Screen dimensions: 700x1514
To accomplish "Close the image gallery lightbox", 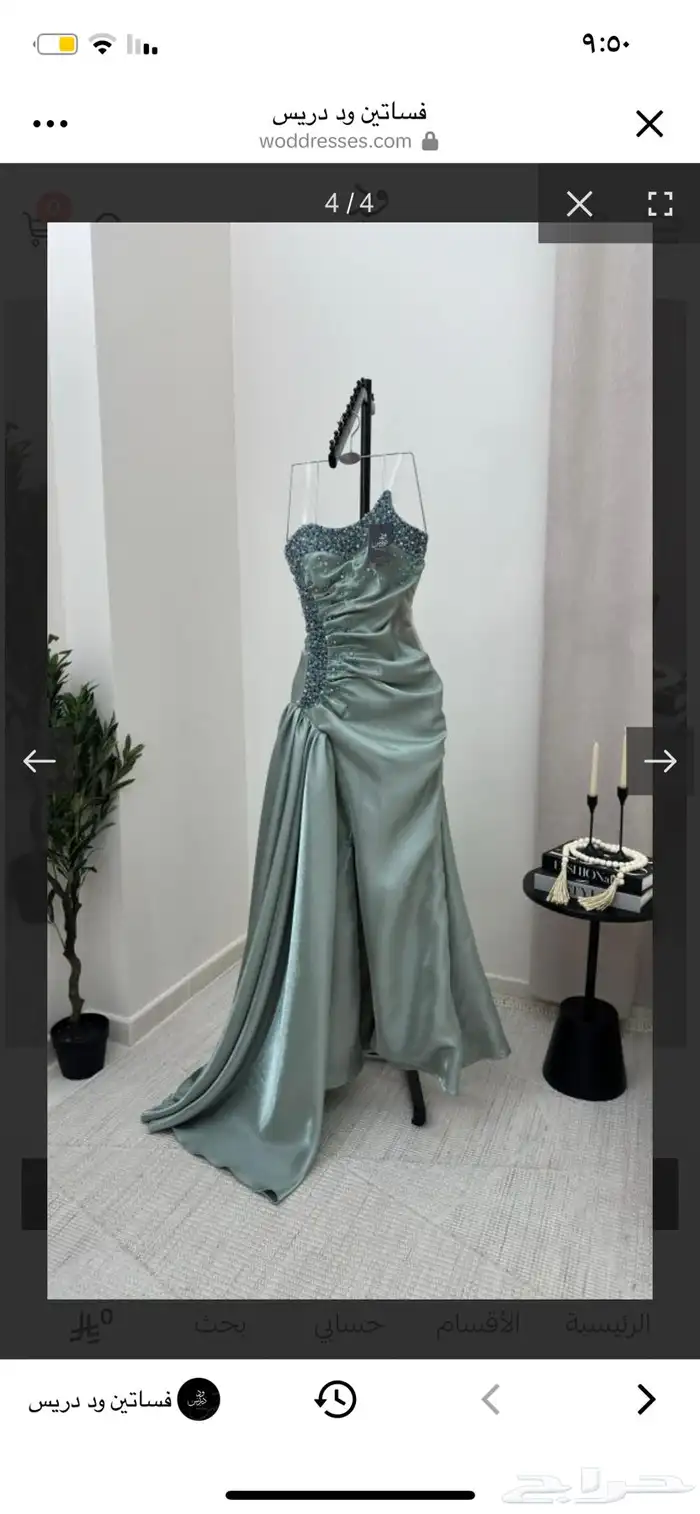I will click(x=579, y=204).
